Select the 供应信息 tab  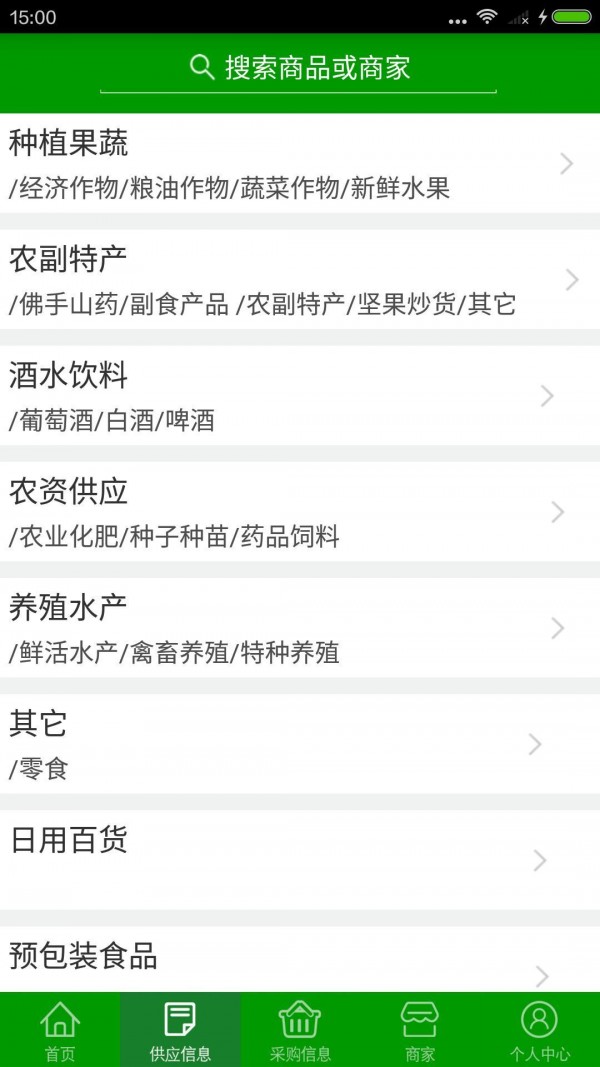click(180, 1030)
